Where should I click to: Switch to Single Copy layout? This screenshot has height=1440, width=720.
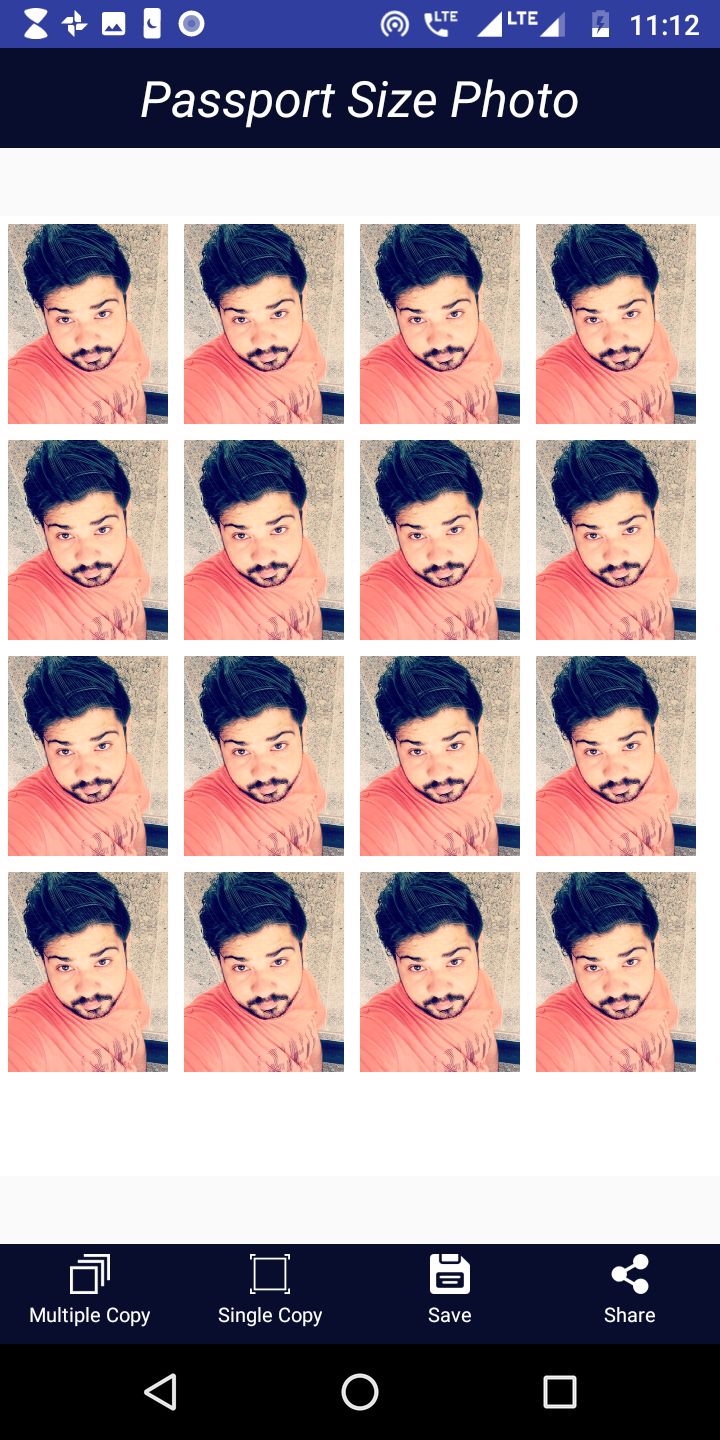pos(270,1291)
